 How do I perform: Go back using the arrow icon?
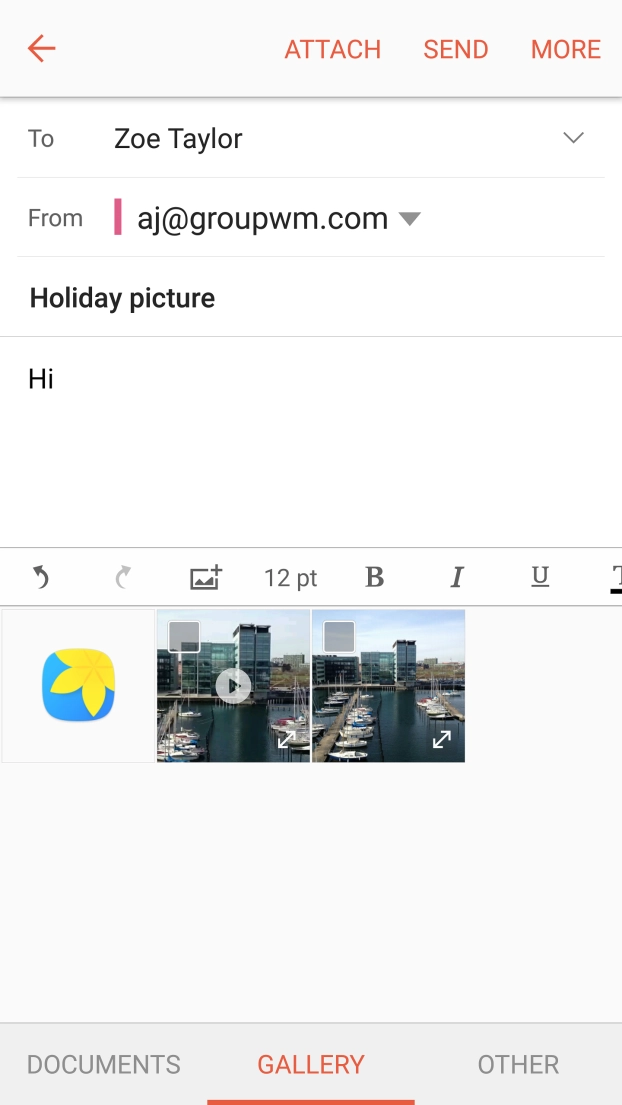coord(41,49)
